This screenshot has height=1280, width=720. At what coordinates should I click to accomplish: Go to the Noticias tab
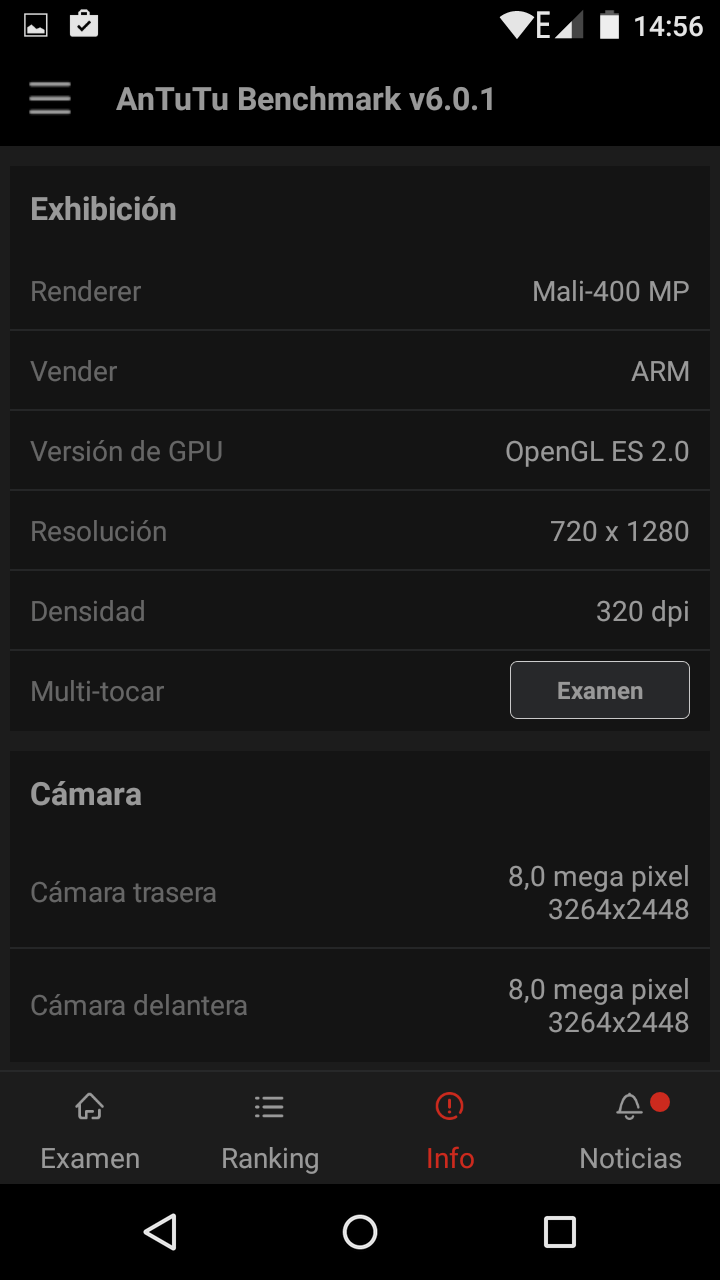point(630,1131)
